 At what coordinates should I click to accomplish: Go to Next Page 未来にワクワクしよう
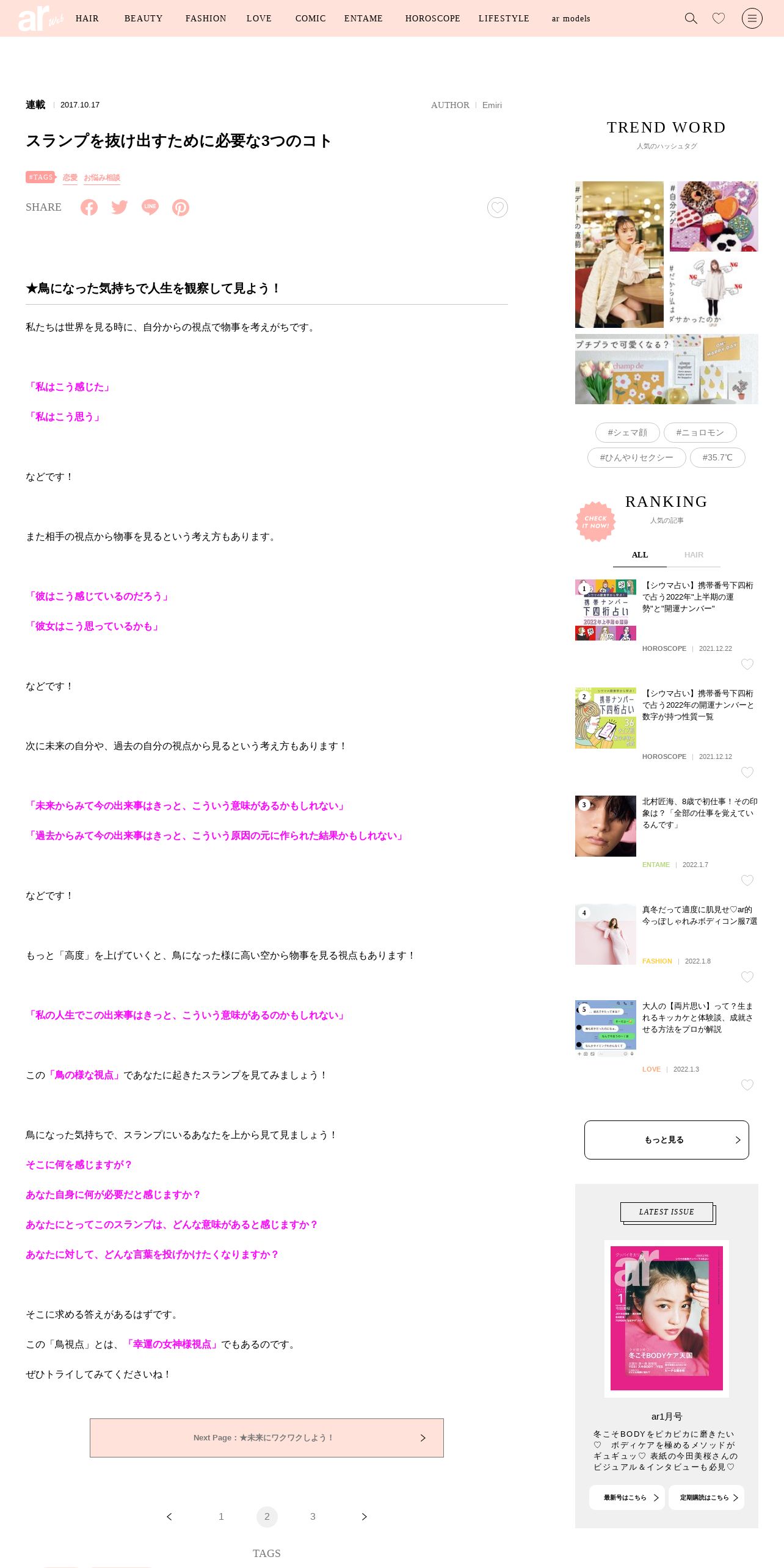[267, 1438]
